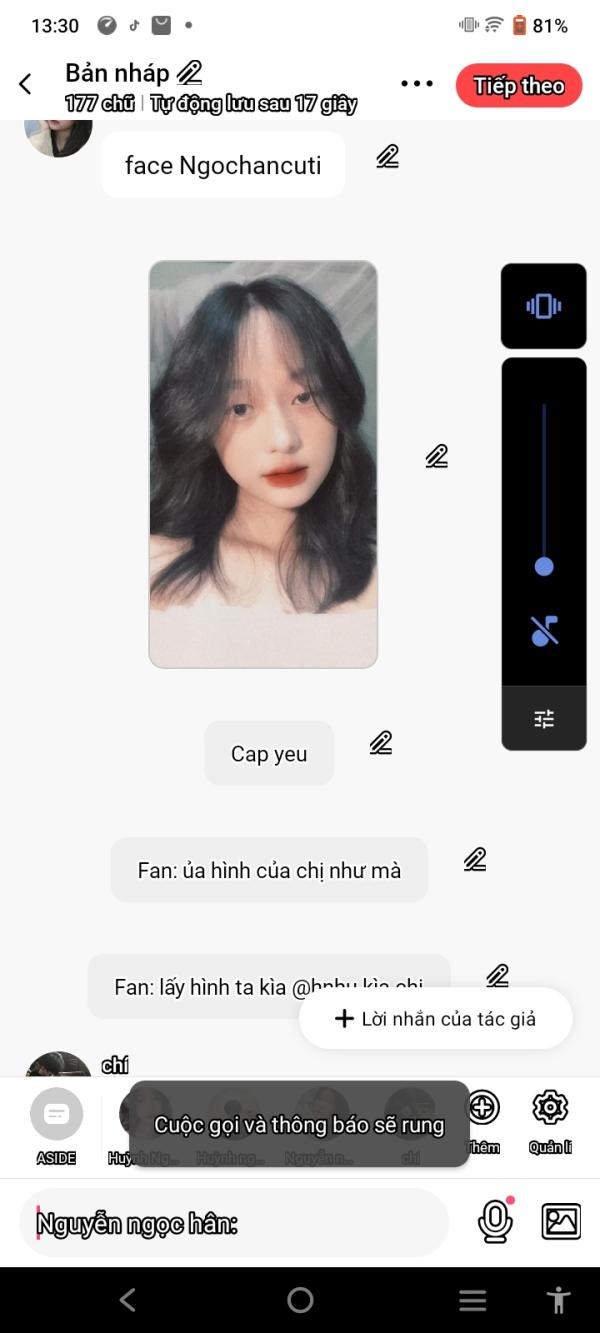600x1333 pixels.
Task: Open the volume settings sliders icon
Action: pos(544,718)
